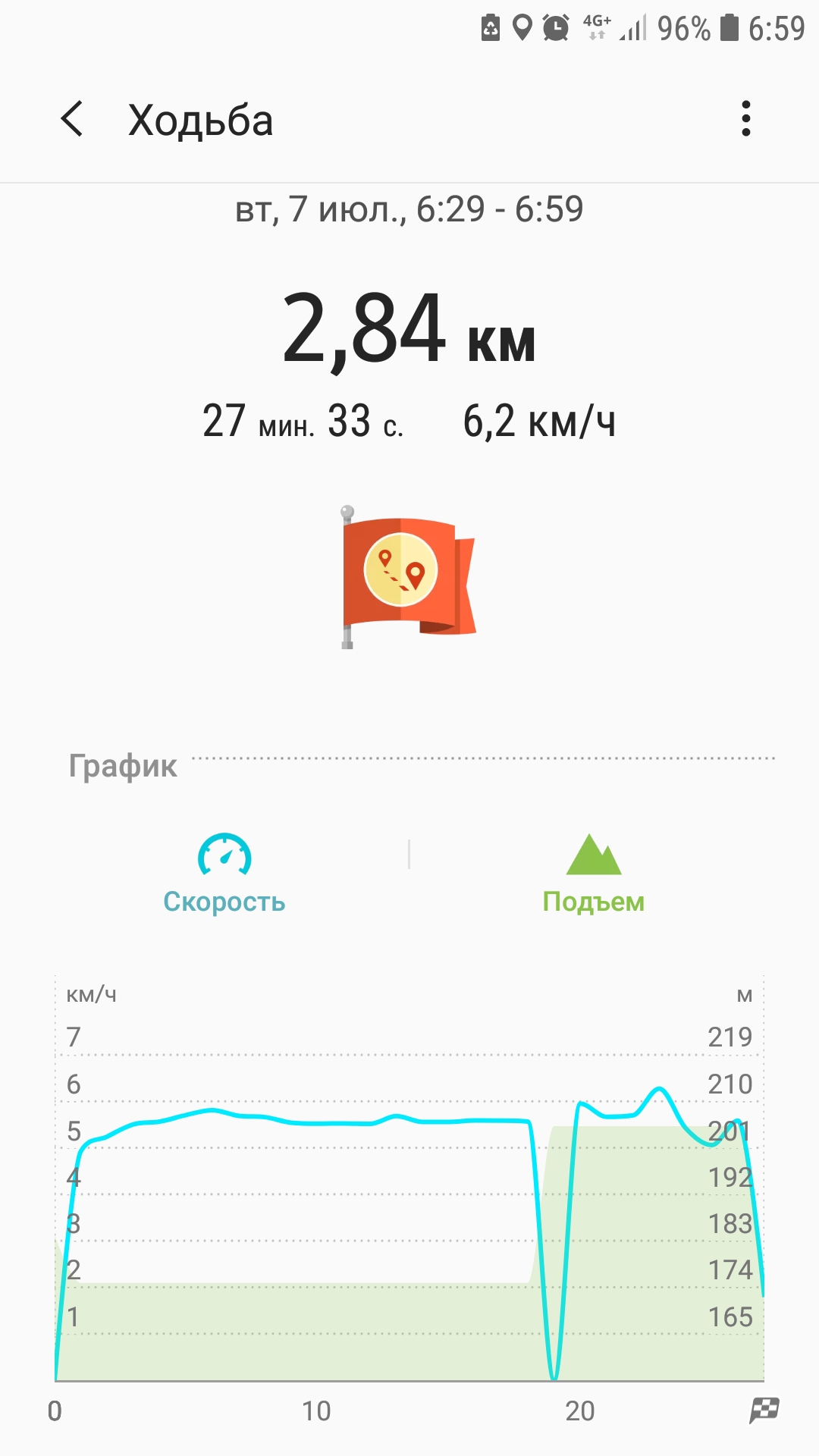Open the route map flag image
The image size is (819, 1456).
click(409, 578)
